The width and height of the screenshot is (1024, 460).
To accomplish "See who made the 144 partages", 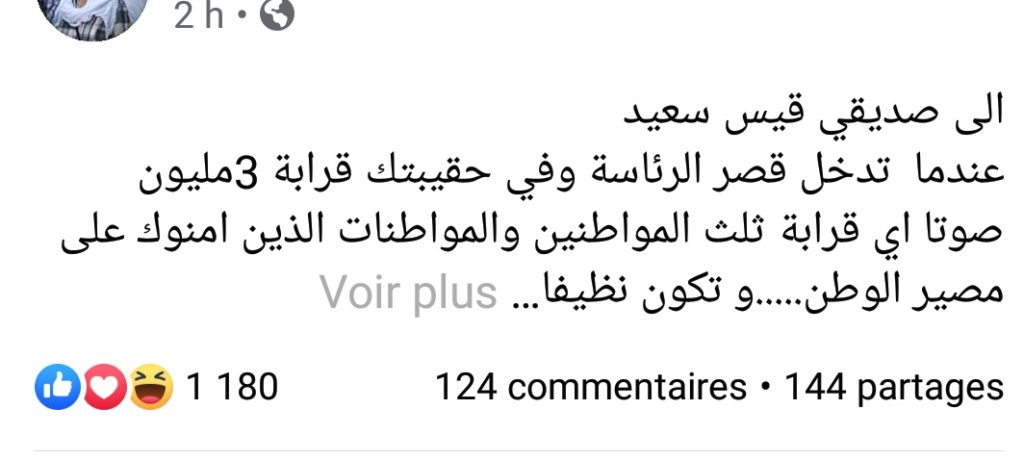I will pyautogui.click(x=893, y=387).
